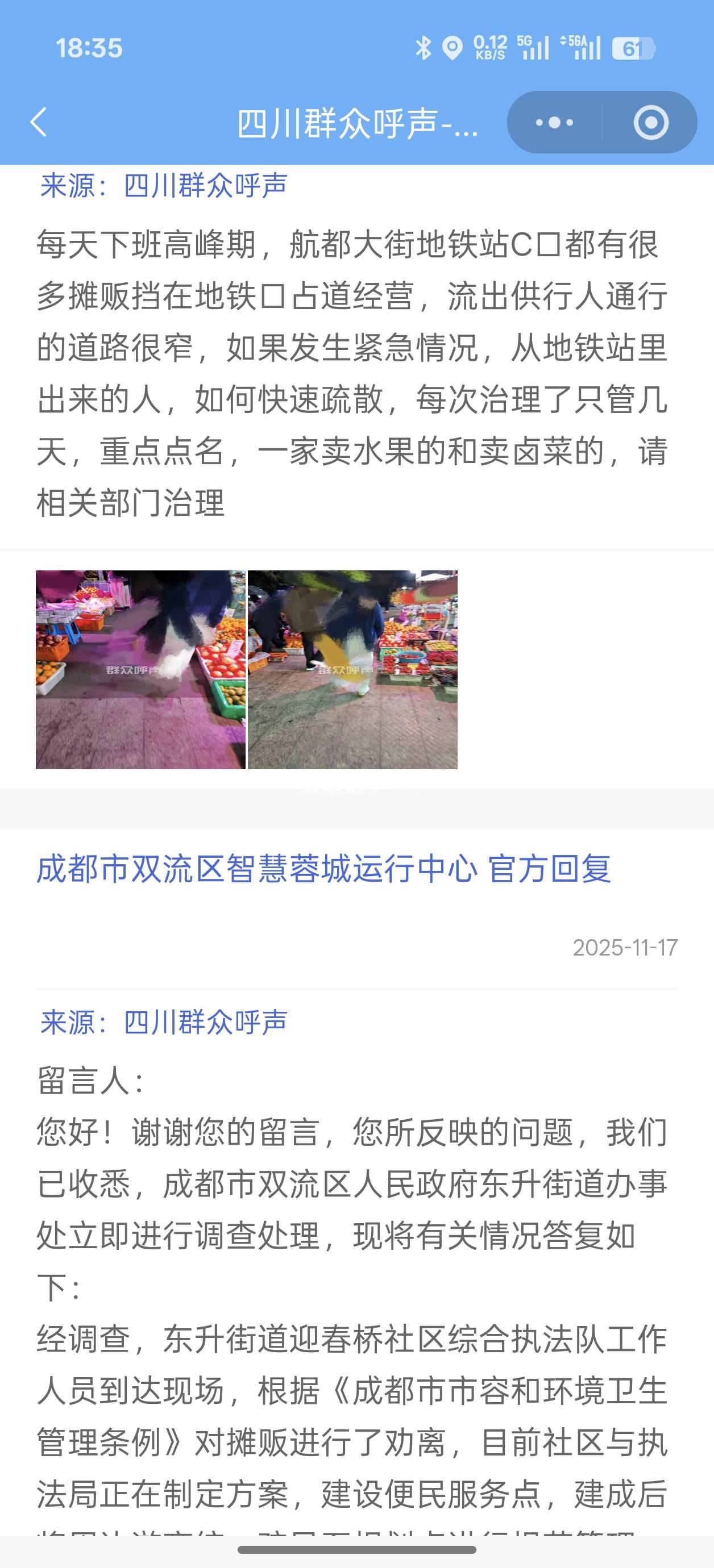Close the mini program
Screen dimensions: 714x1568
(x=651, y=122)
